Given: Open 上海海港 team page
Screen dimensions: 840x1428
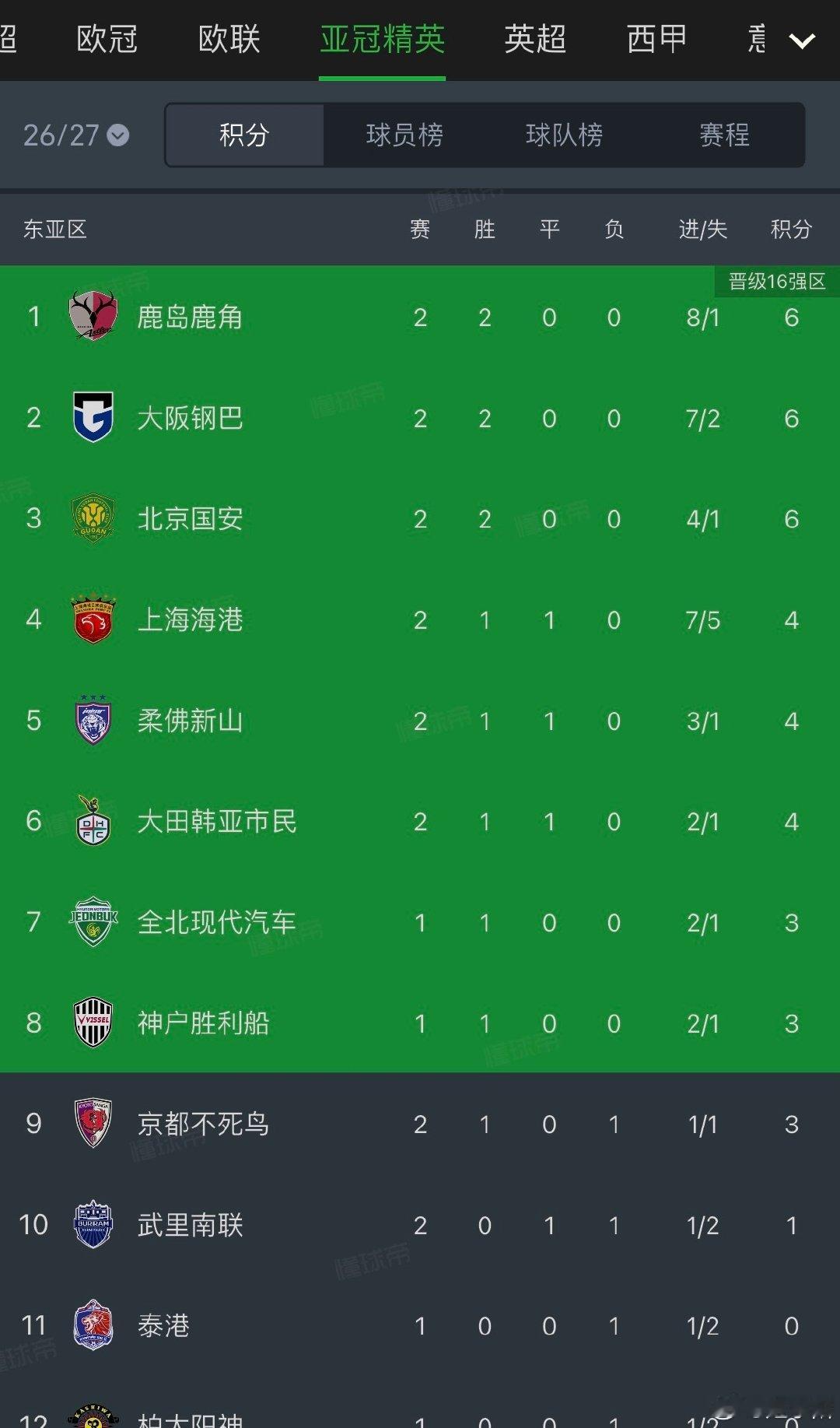Looking at the screenshot, I should 420,619.
